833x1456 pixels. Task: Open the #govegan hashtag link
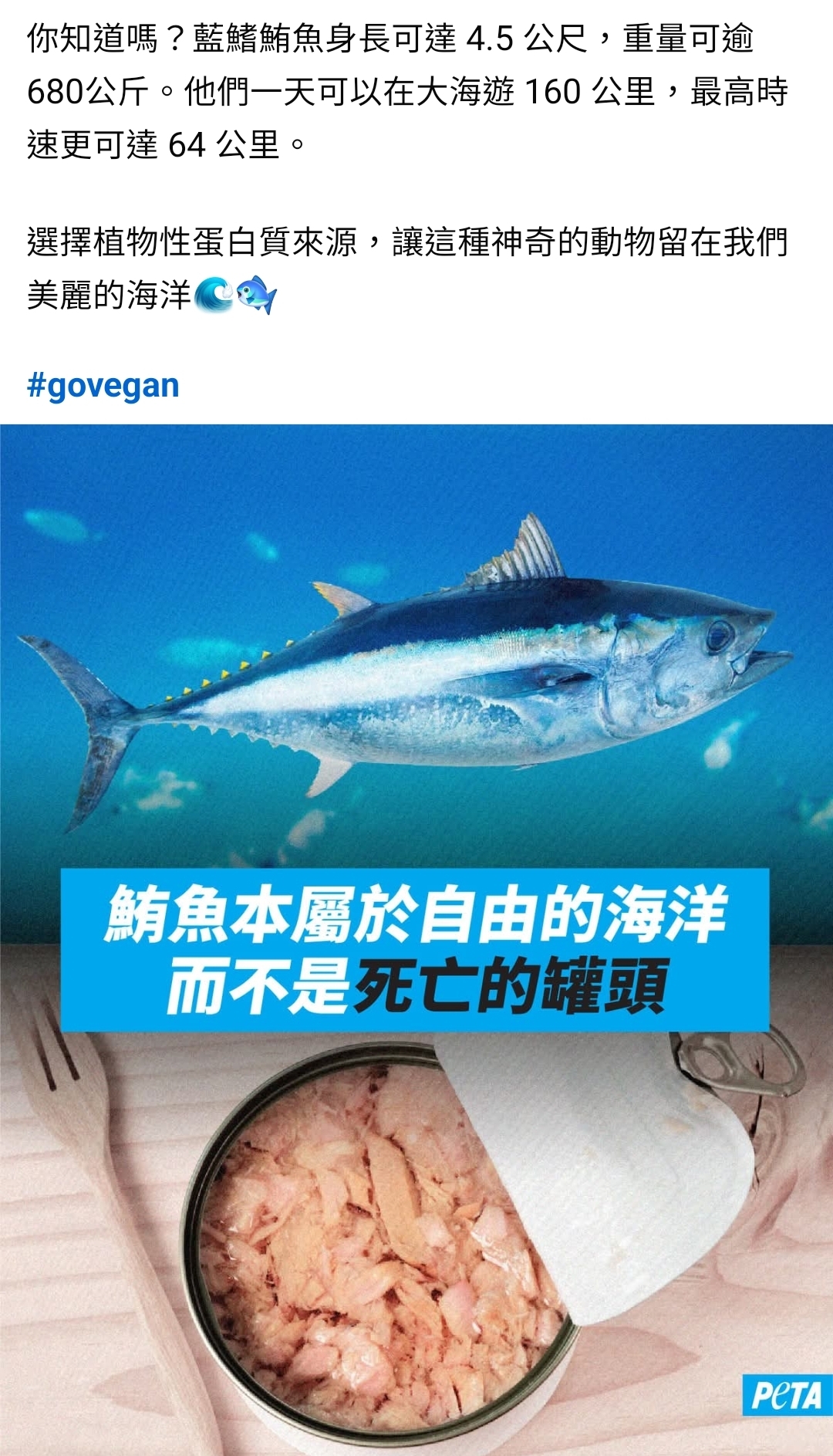click(x=103, y=385)
